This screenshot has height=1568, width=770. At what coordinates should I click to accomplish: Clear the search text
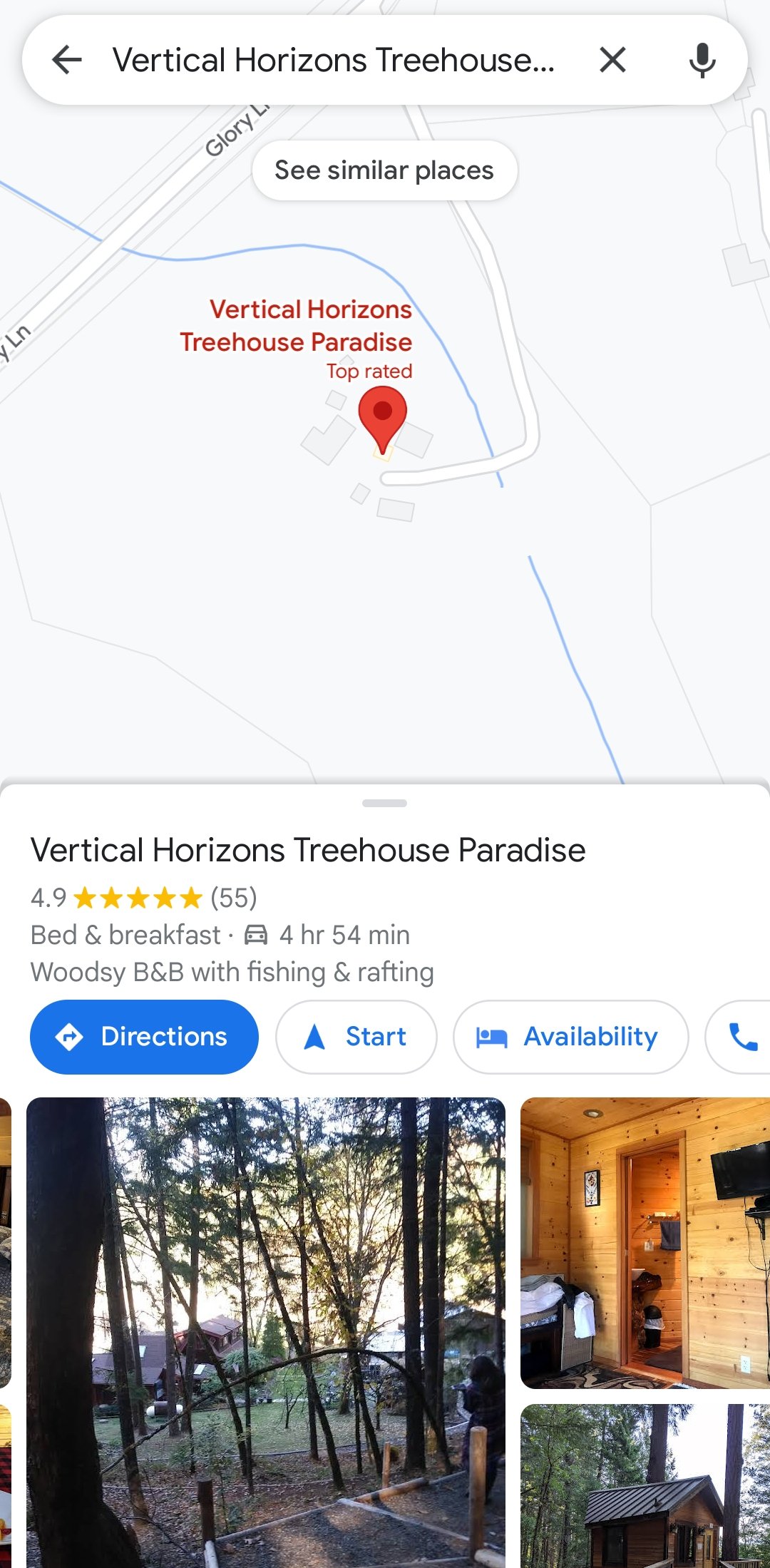612,60
